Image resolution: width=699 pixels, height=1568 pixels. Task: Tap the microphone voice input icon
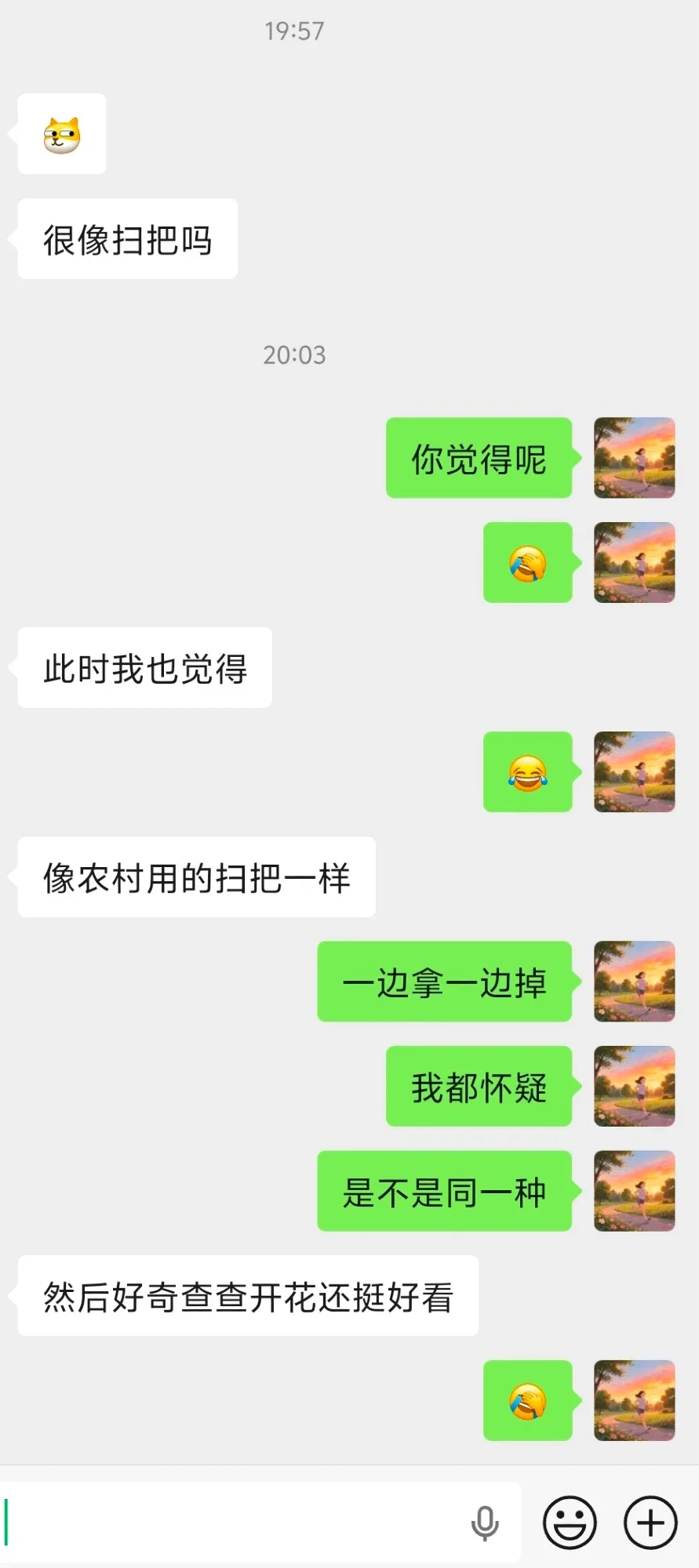point(486,1522)
